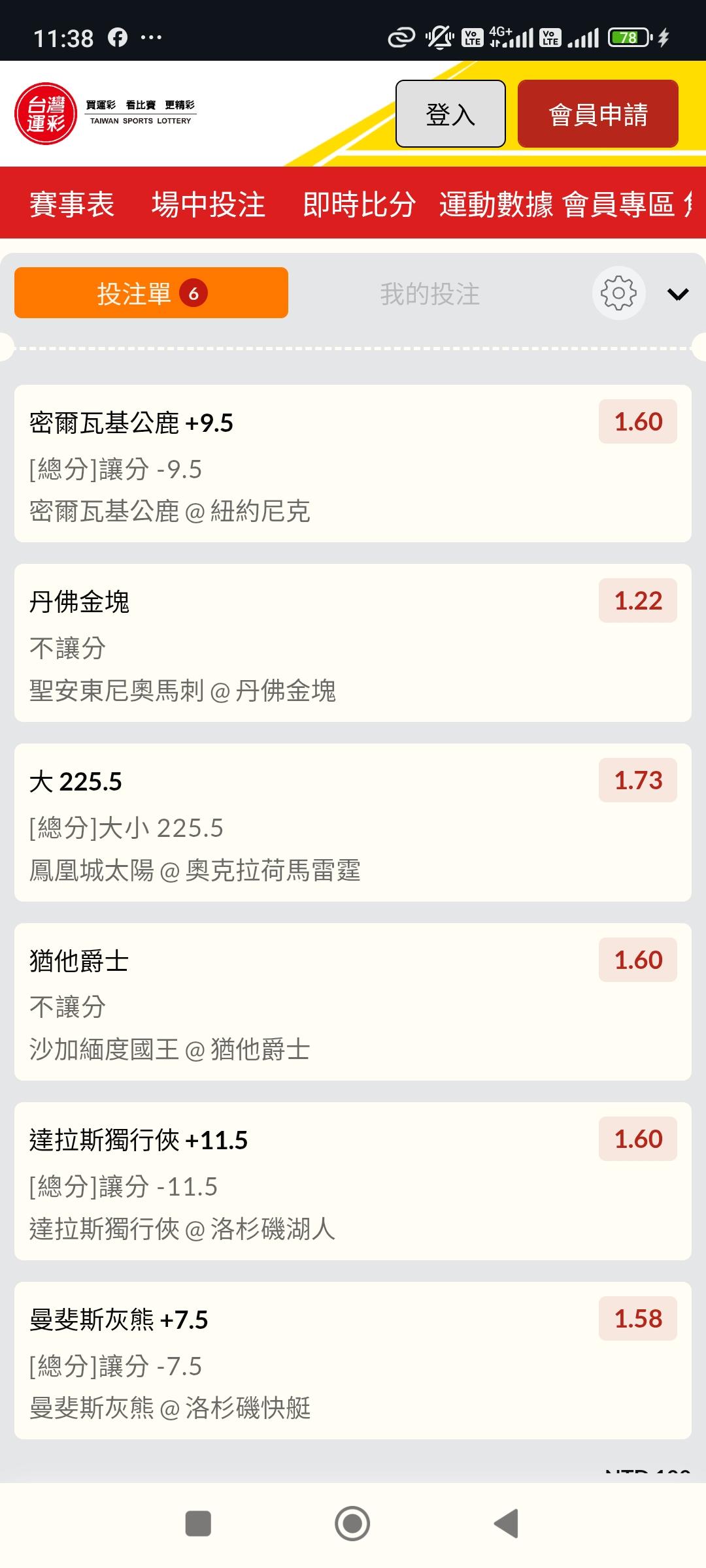Tap the 登入 login button
The image size is (706, 1568).
click(450, 114)
